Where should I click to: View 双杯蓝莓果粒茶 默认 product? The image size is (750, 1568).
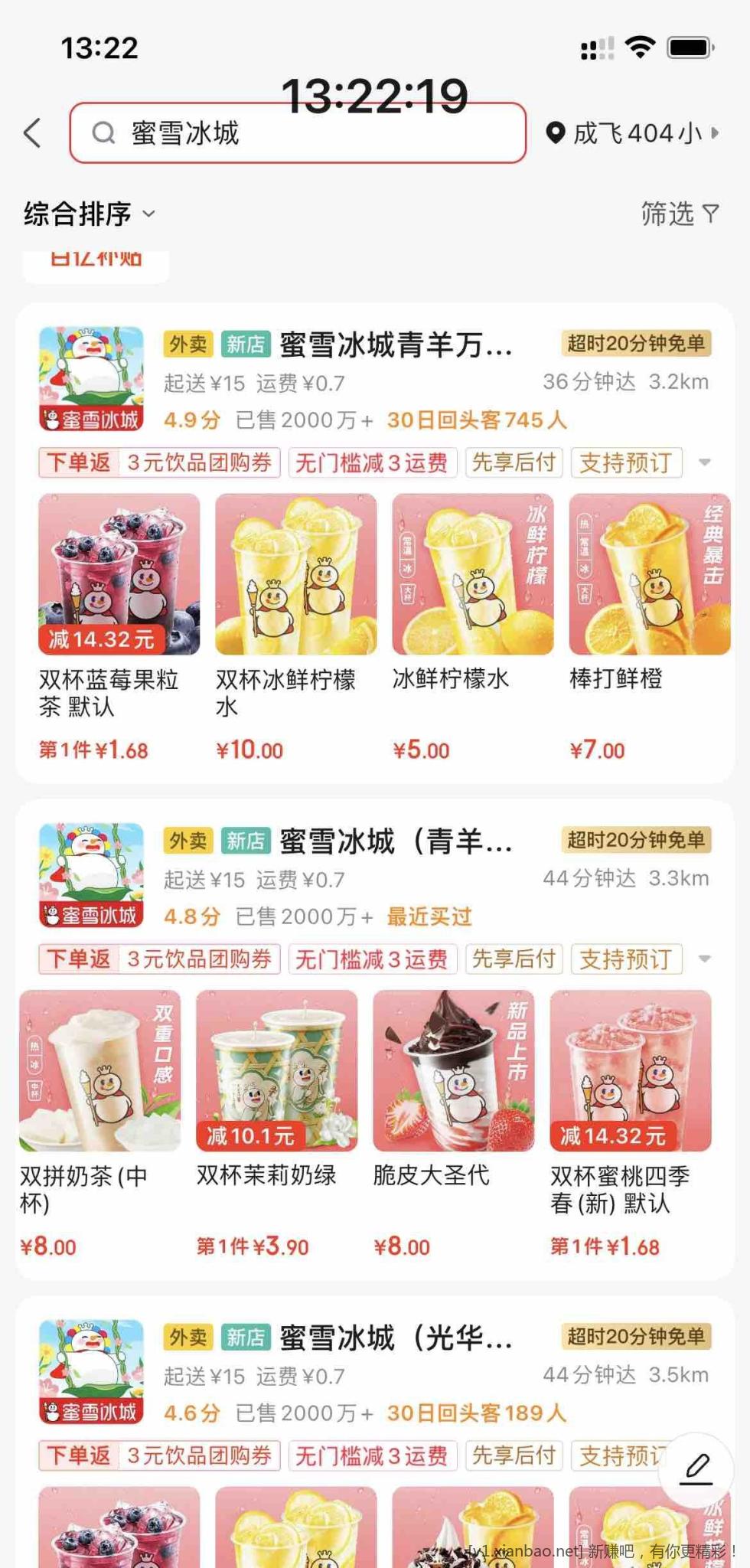(x=119, y=574)
